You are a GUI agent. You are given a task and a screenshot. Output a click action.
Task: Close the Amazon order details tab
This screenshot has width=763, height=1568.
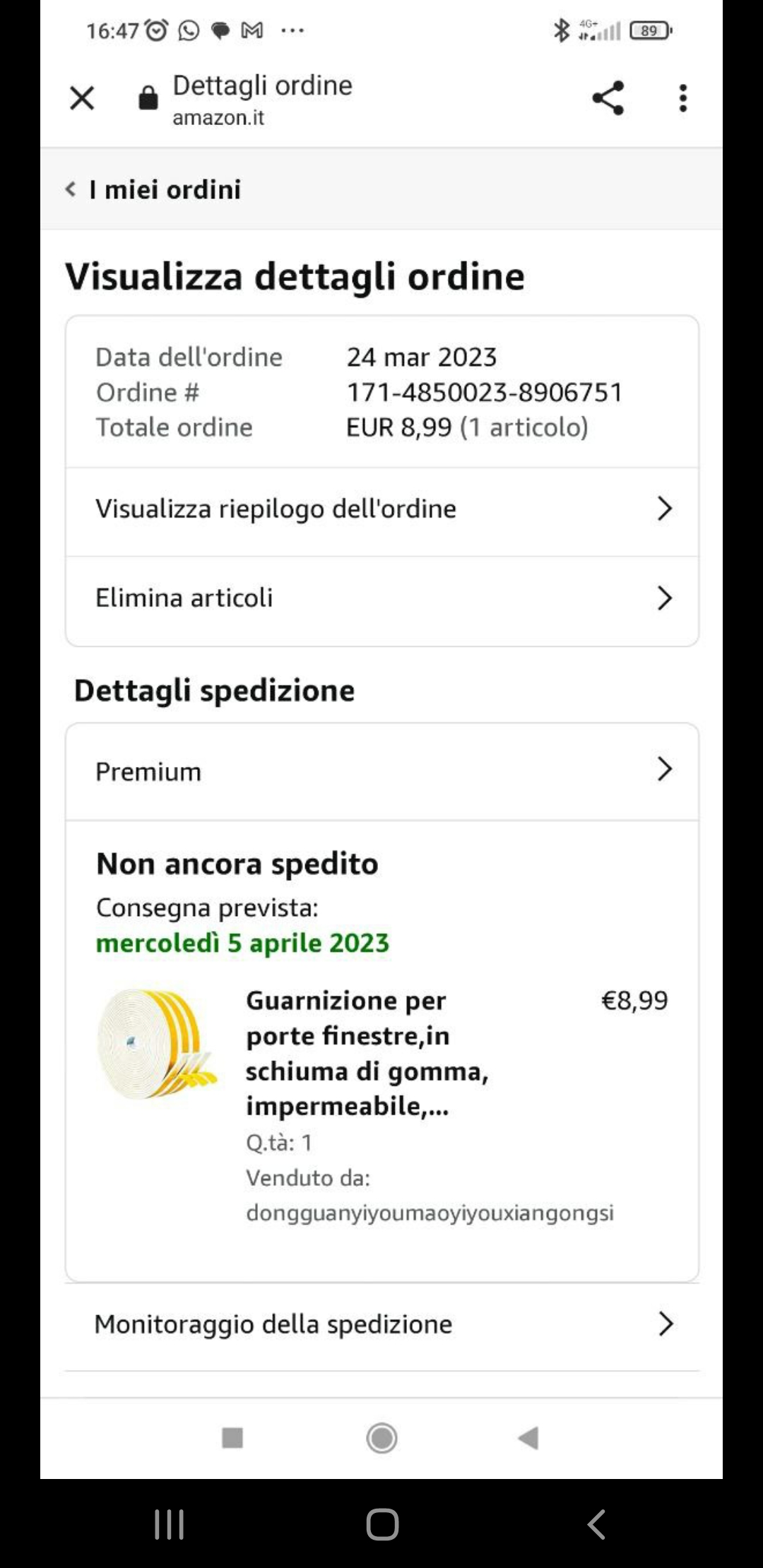pyautogui.click(x=82, y=98)
